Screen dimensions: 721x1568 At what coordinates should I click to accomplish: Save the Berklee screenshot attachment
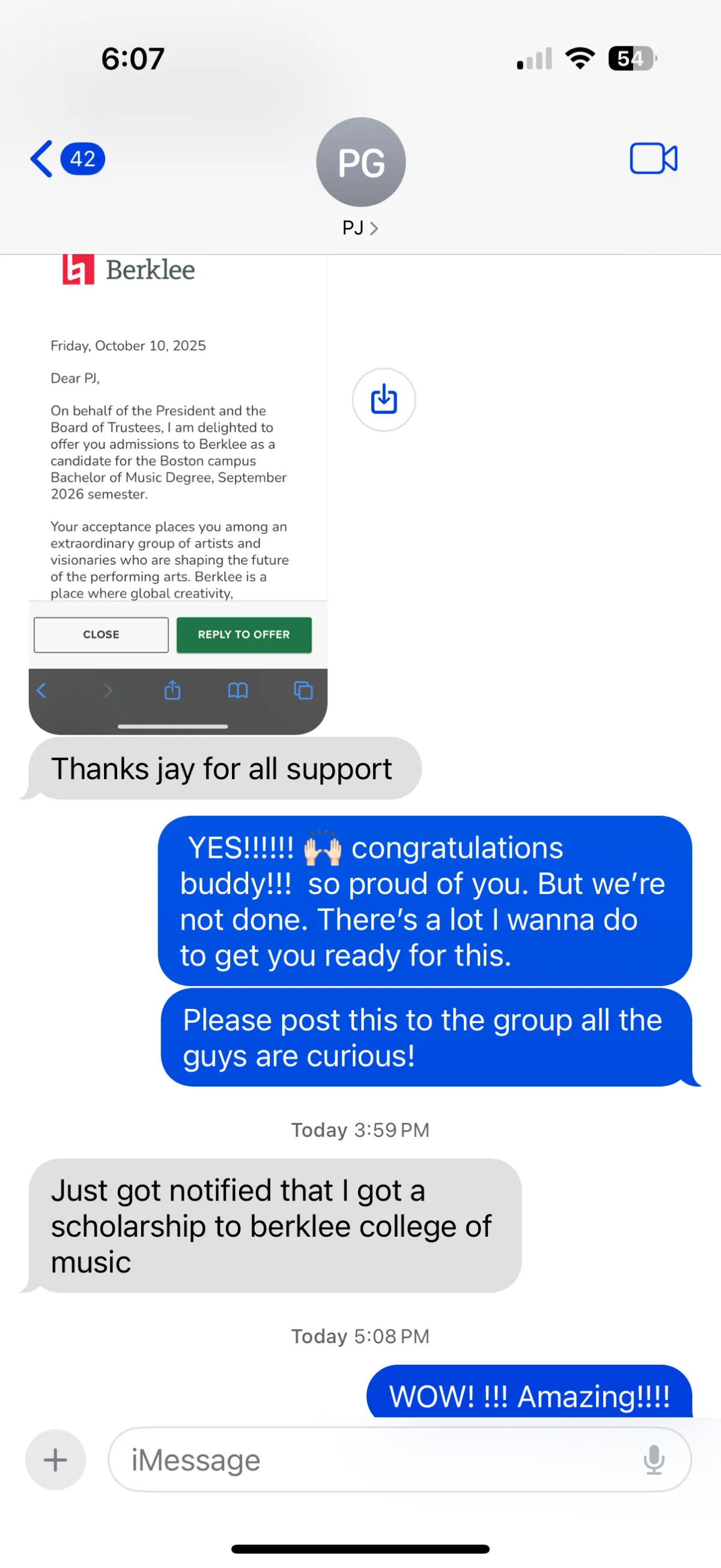pos(384,400)
